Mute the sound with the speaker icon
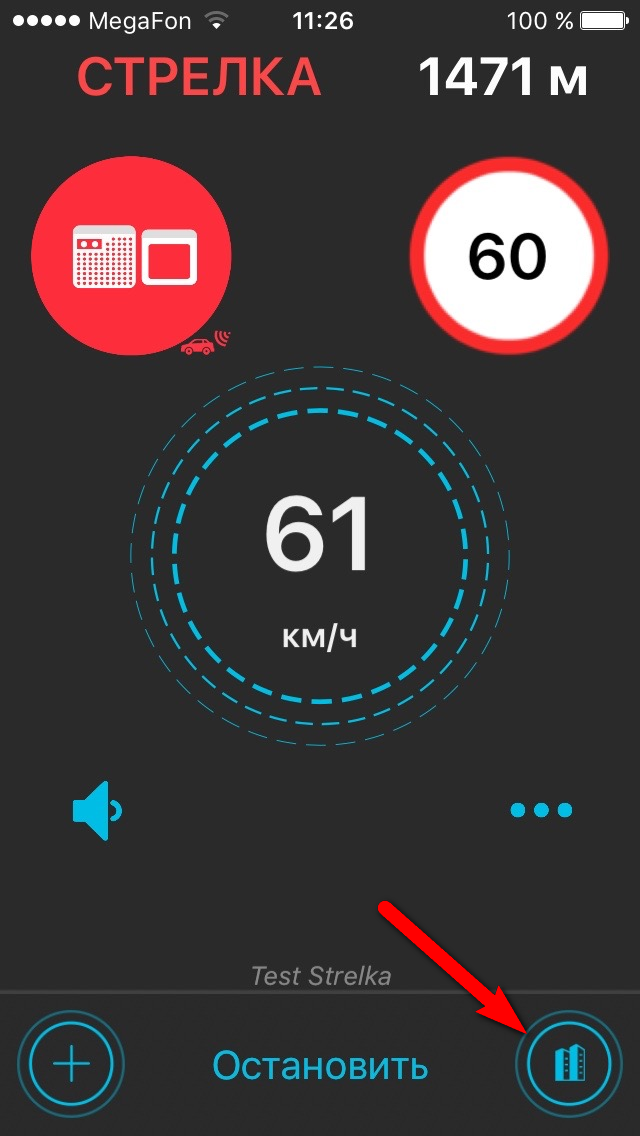This screenshot has width=640, height=1136. [97, 809]
